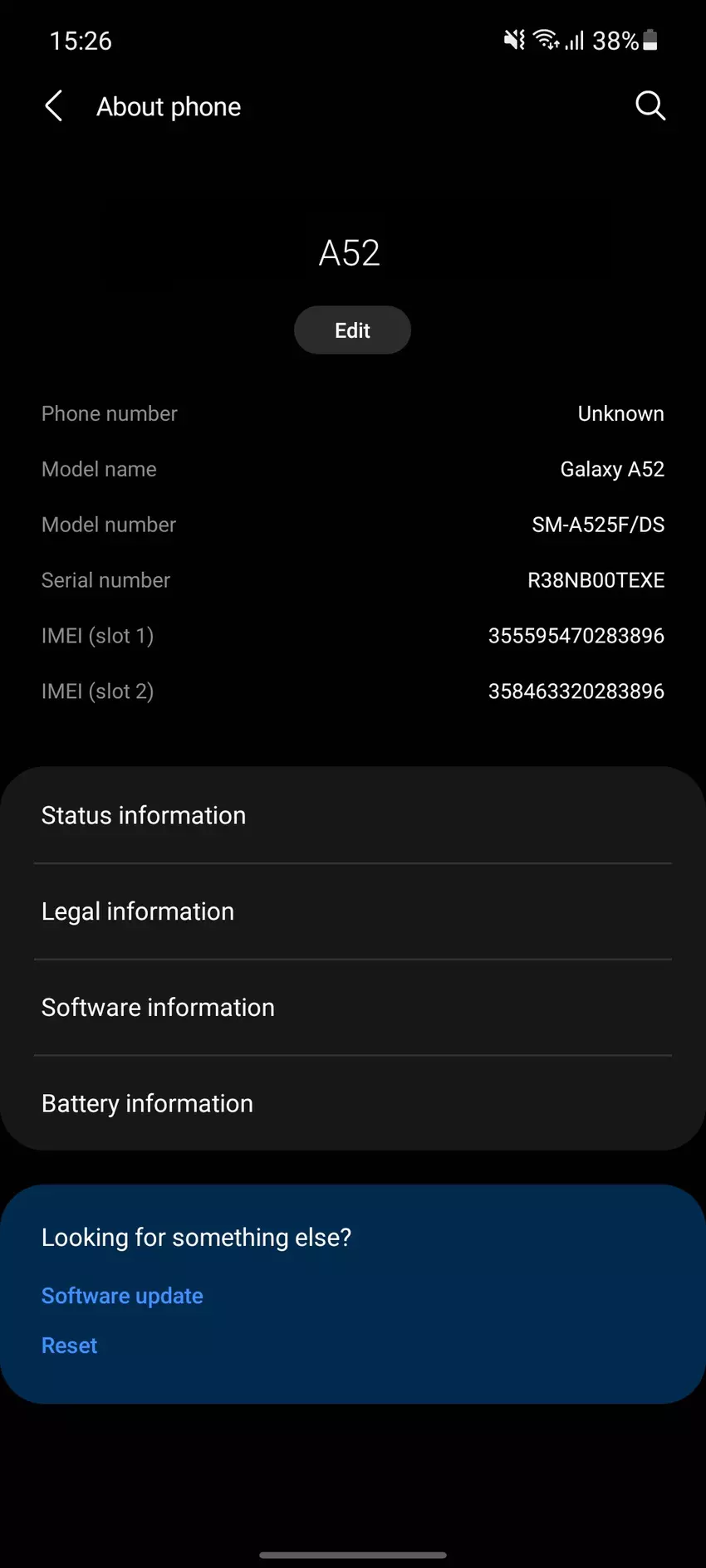Open Legal information
706x1568 pixels.
(352, 911)
